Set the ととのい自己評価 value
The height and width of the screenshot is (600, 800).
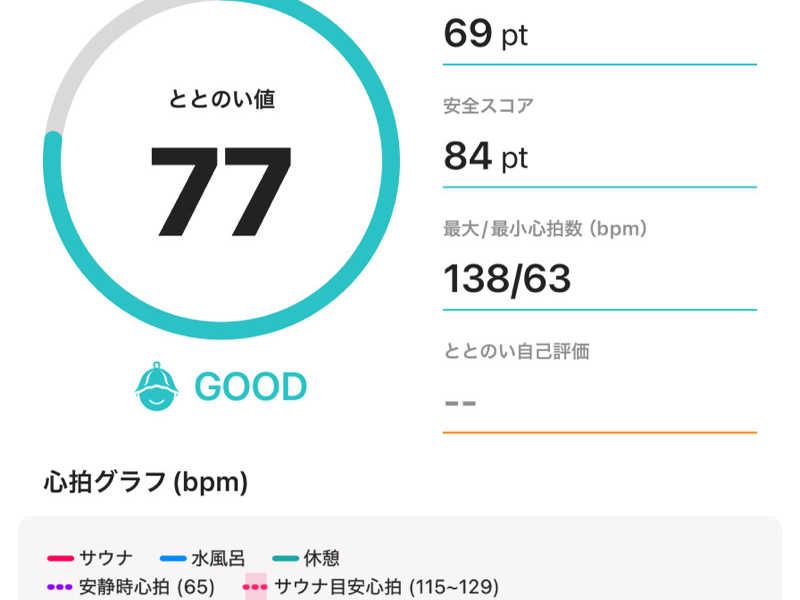pyautogui.click(x=598, y=403)
